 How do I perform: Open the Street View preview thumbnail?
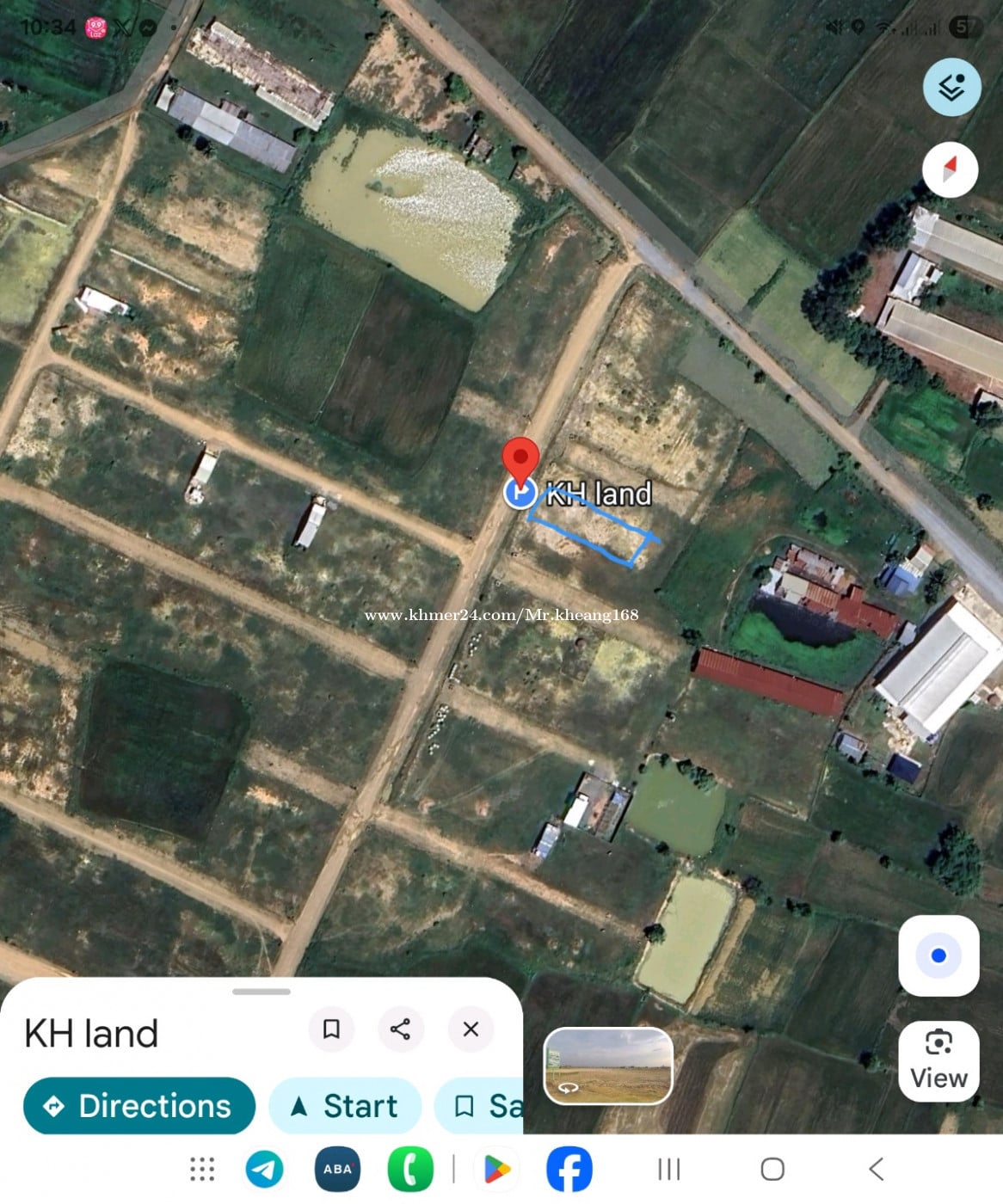click(x=608, y=1066)
